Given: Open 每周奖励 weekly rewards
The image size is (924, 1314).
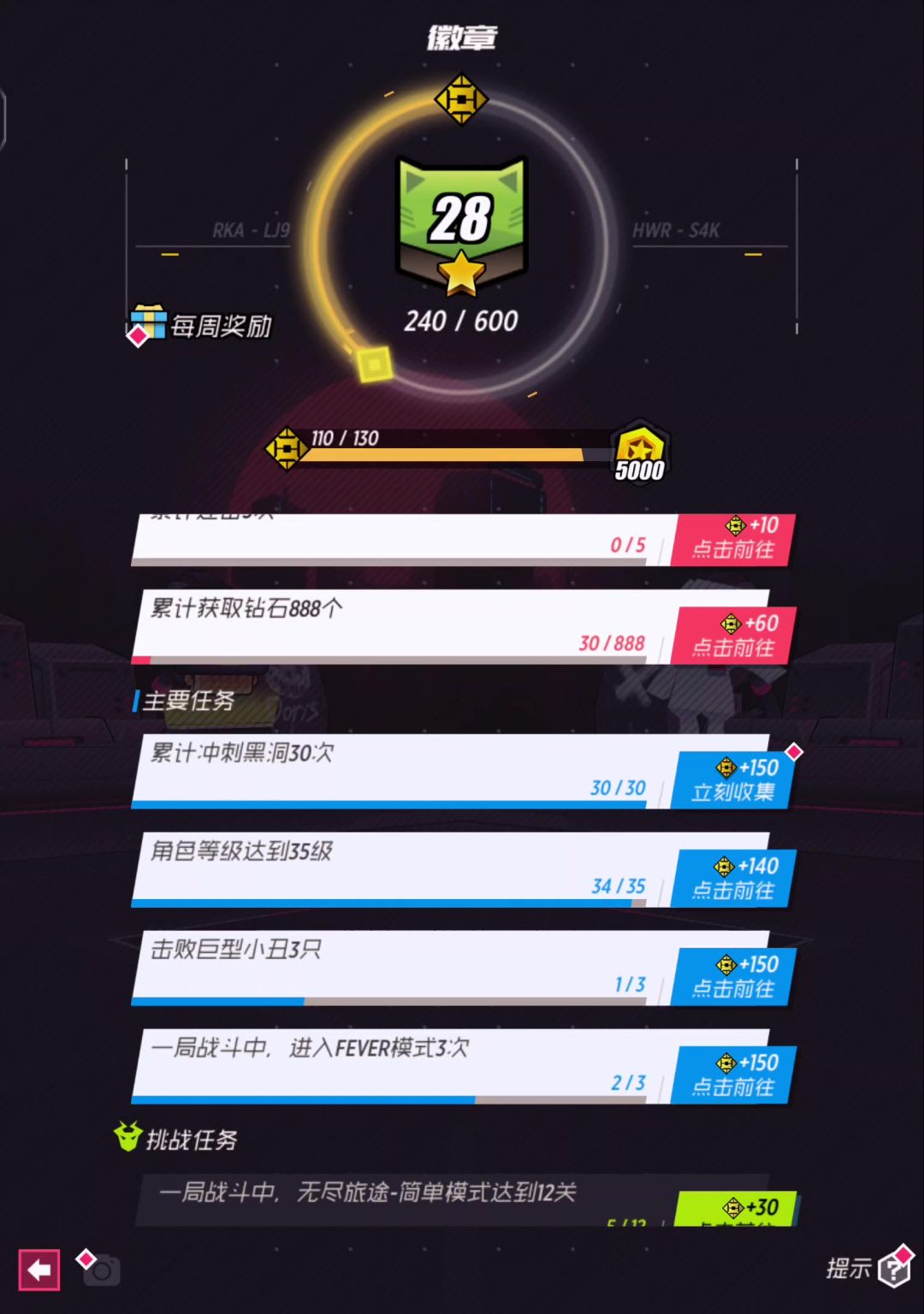Looking at the screenshot, I should (x=202, y=326).
